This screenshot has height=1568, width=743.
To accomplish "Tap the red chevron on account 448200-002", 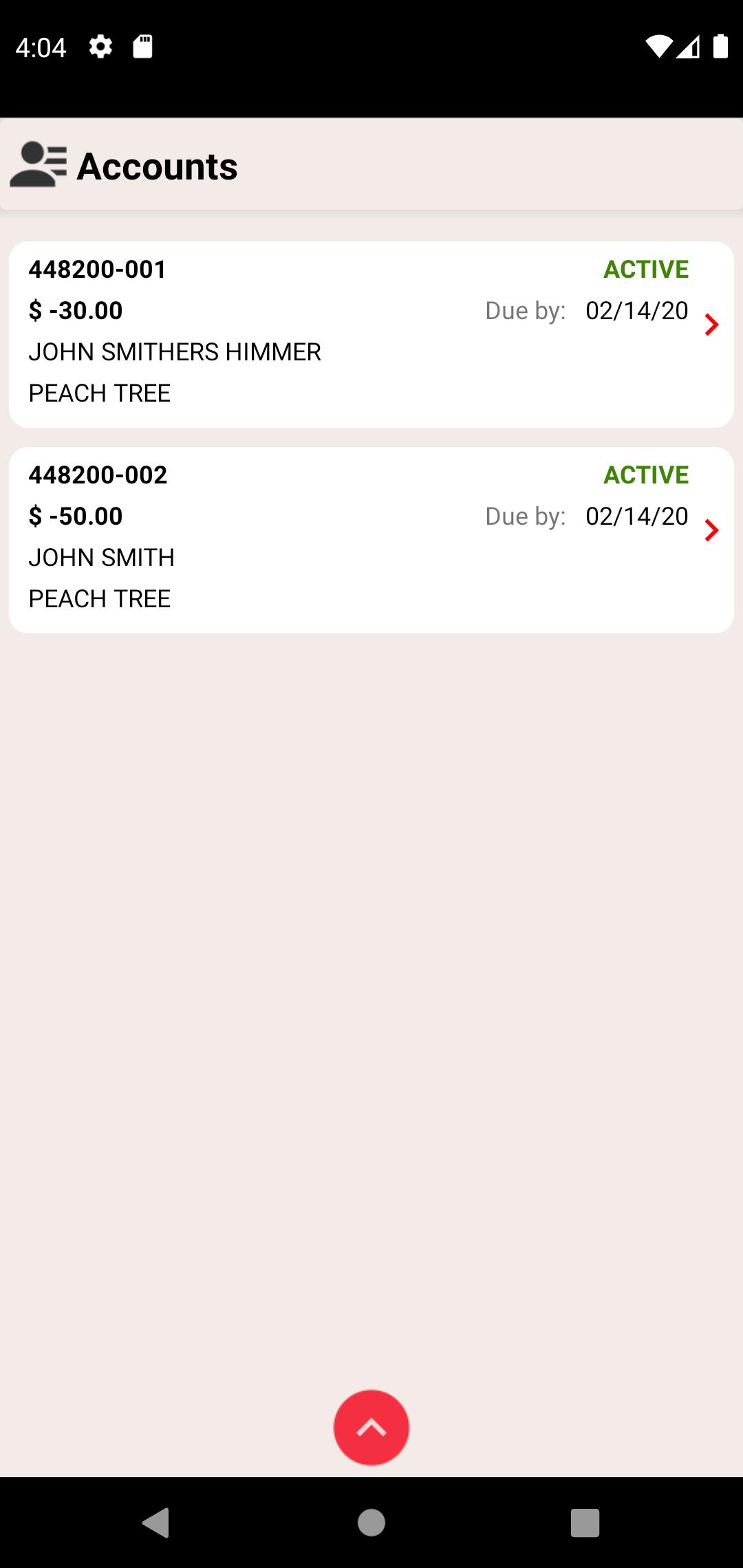I will (711, 530).
